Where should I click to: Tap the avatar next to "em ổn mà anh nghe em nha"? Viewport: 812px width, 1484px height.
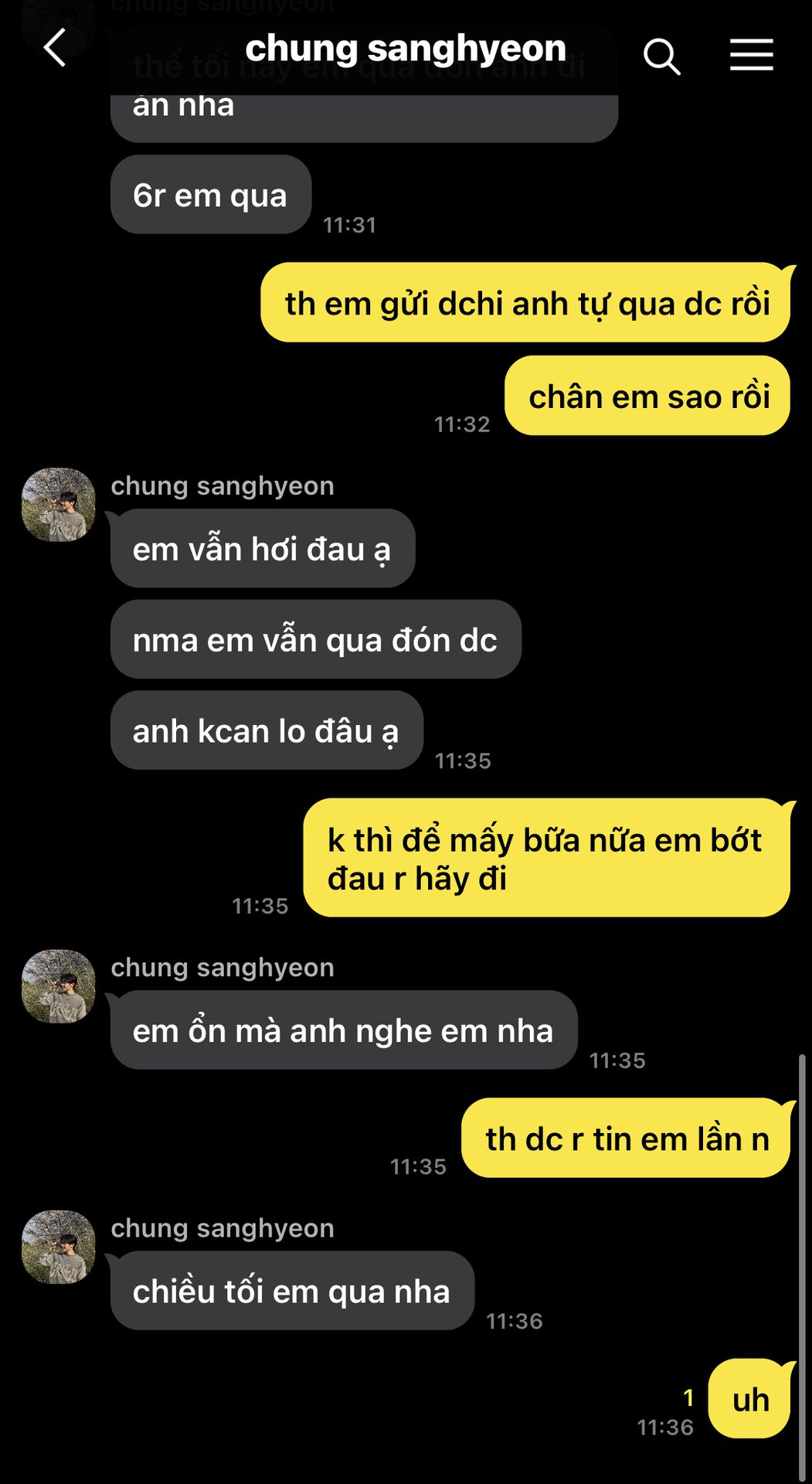[59, 986]
